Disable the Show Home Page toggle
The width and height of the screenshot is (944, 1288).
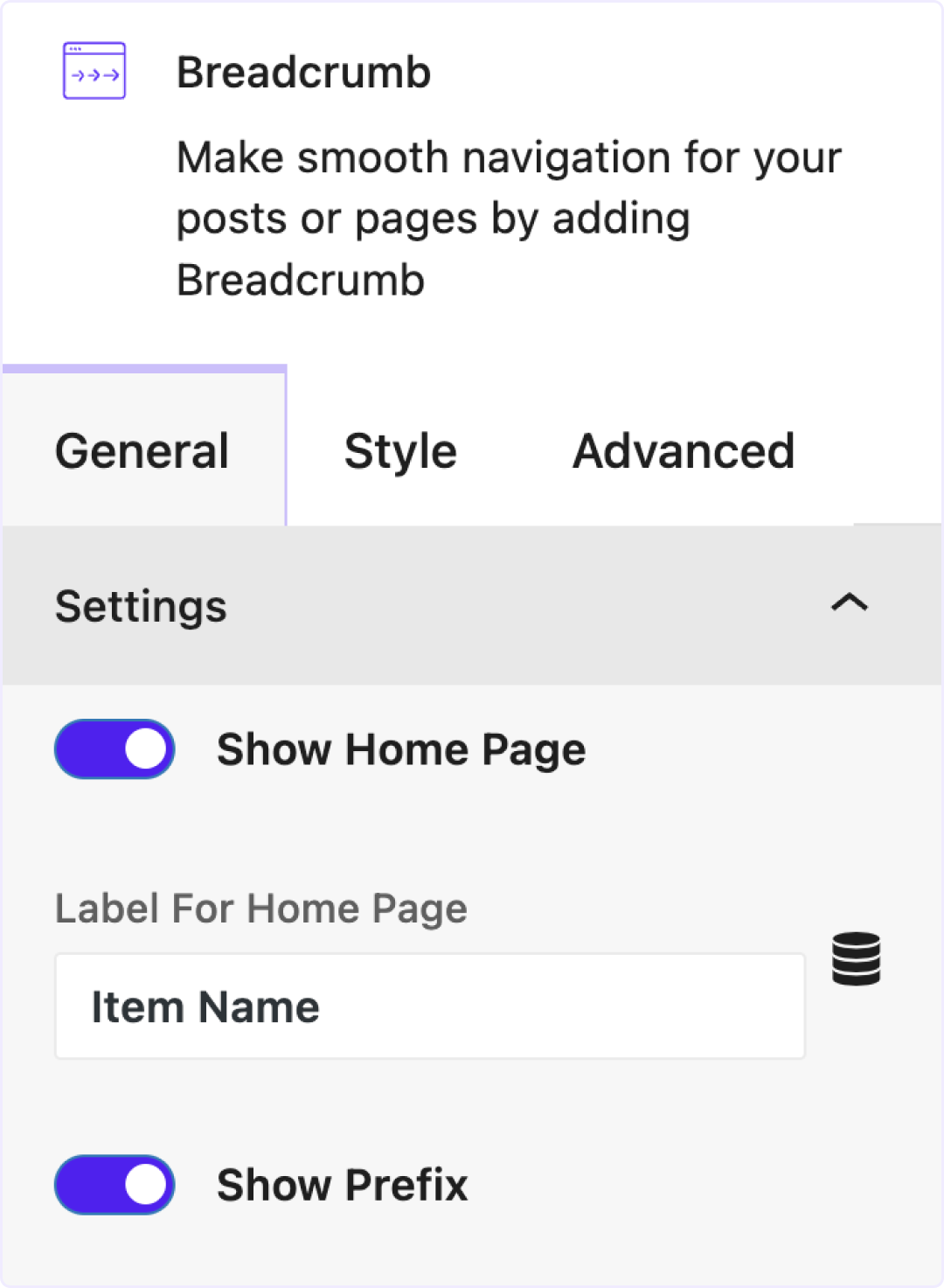(115, 749)
